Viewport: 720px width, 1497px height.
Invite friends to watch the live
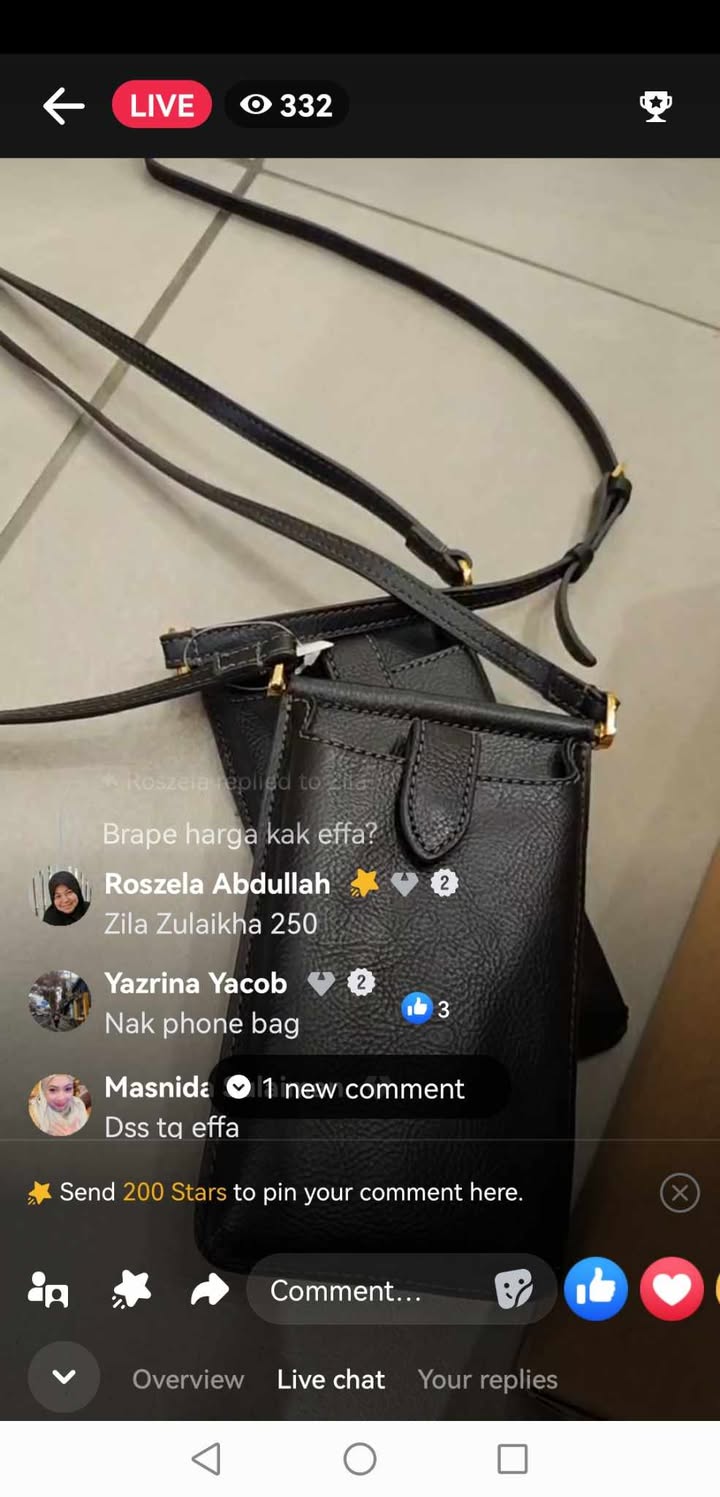(x=48, y=1290)
